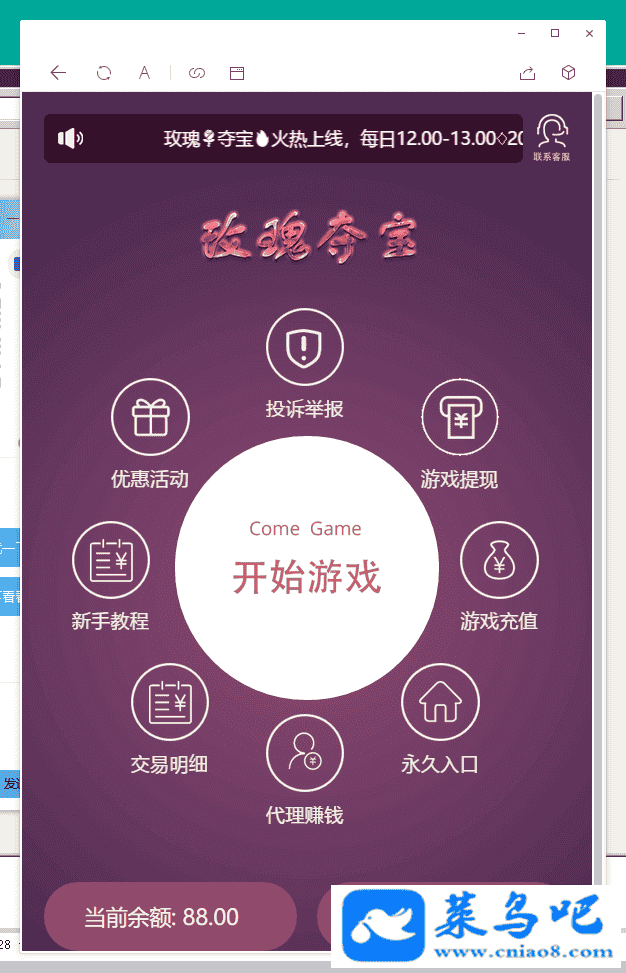
Task: Open 游戏提现 withdrawal
Action: pyautogui.click(x=459, y=418)
